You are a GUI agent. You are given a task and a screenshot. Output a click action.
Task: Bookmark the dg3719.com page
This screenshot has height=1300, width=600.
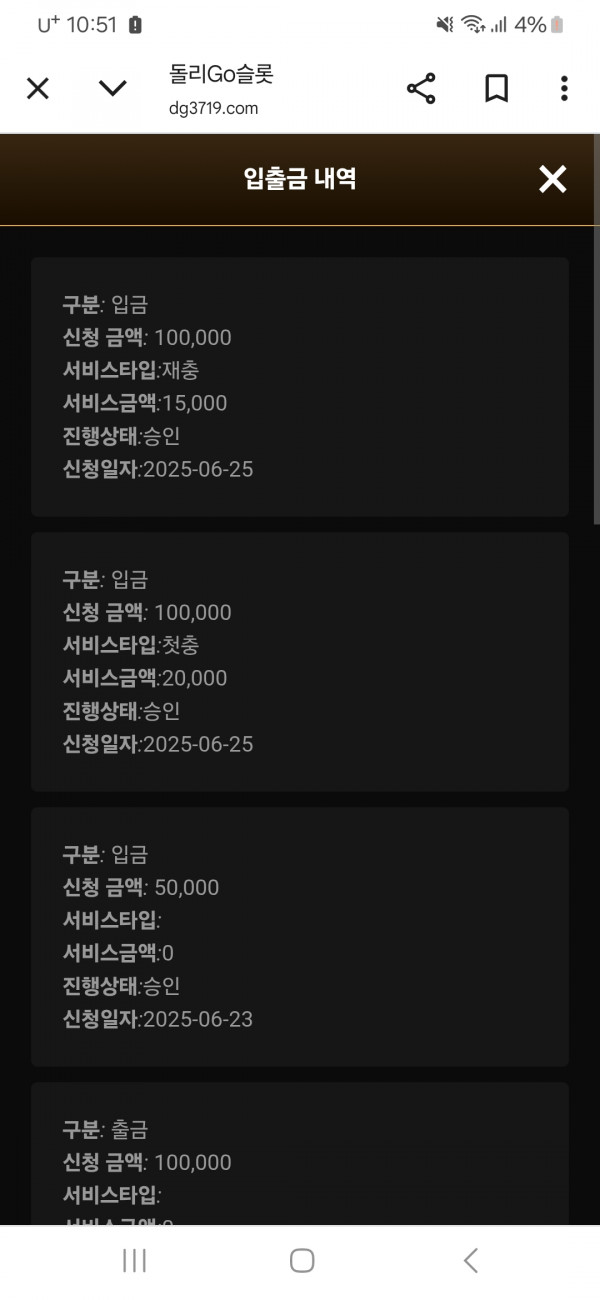496,89
